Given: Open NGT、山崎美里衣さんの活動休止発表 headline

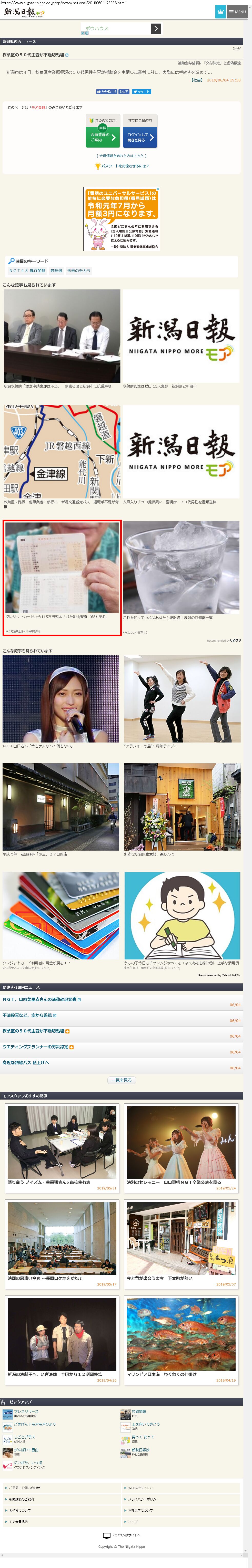Looking at the screenshot, I should [39, 999].
